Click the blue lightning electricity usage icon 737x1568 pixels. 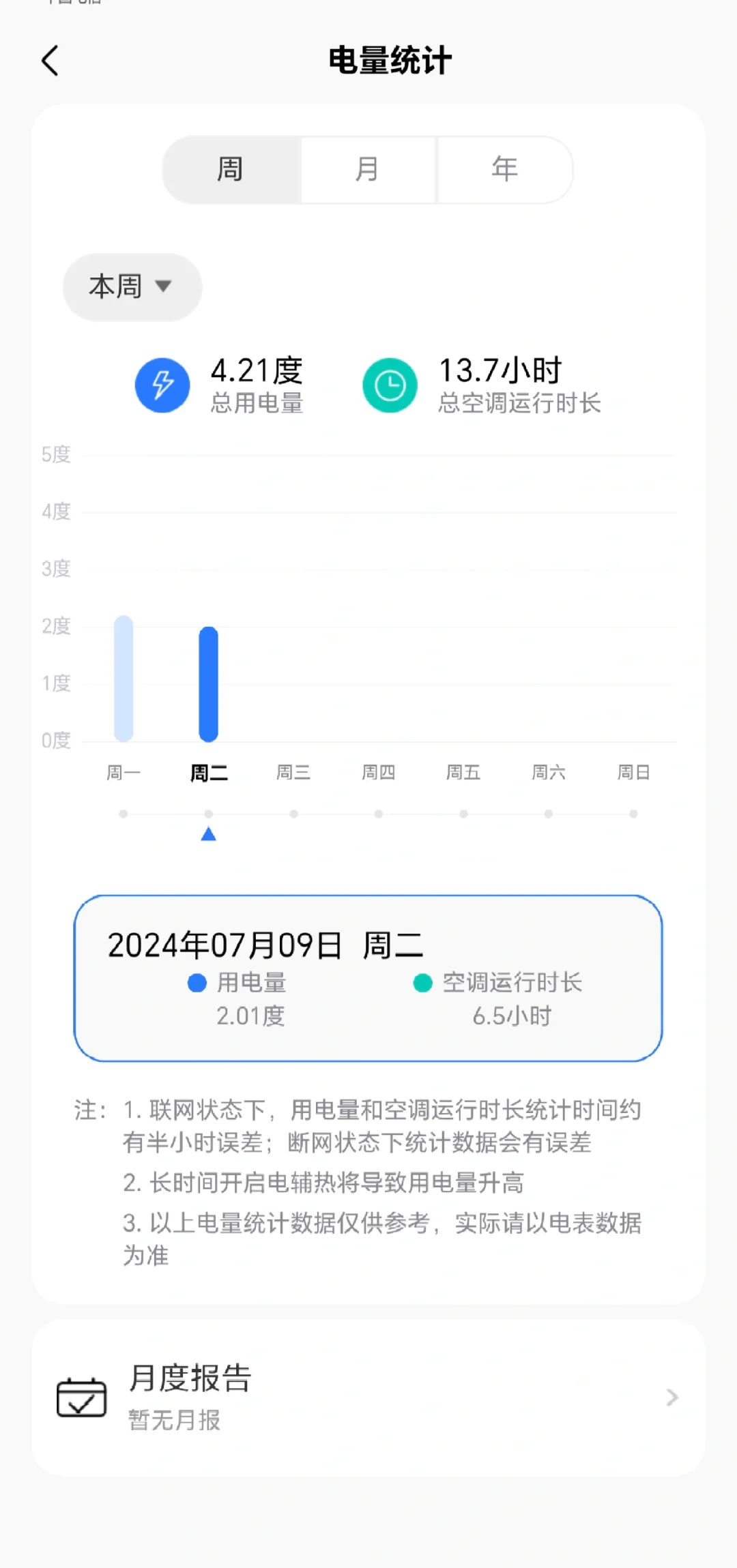tap(162, 385)
